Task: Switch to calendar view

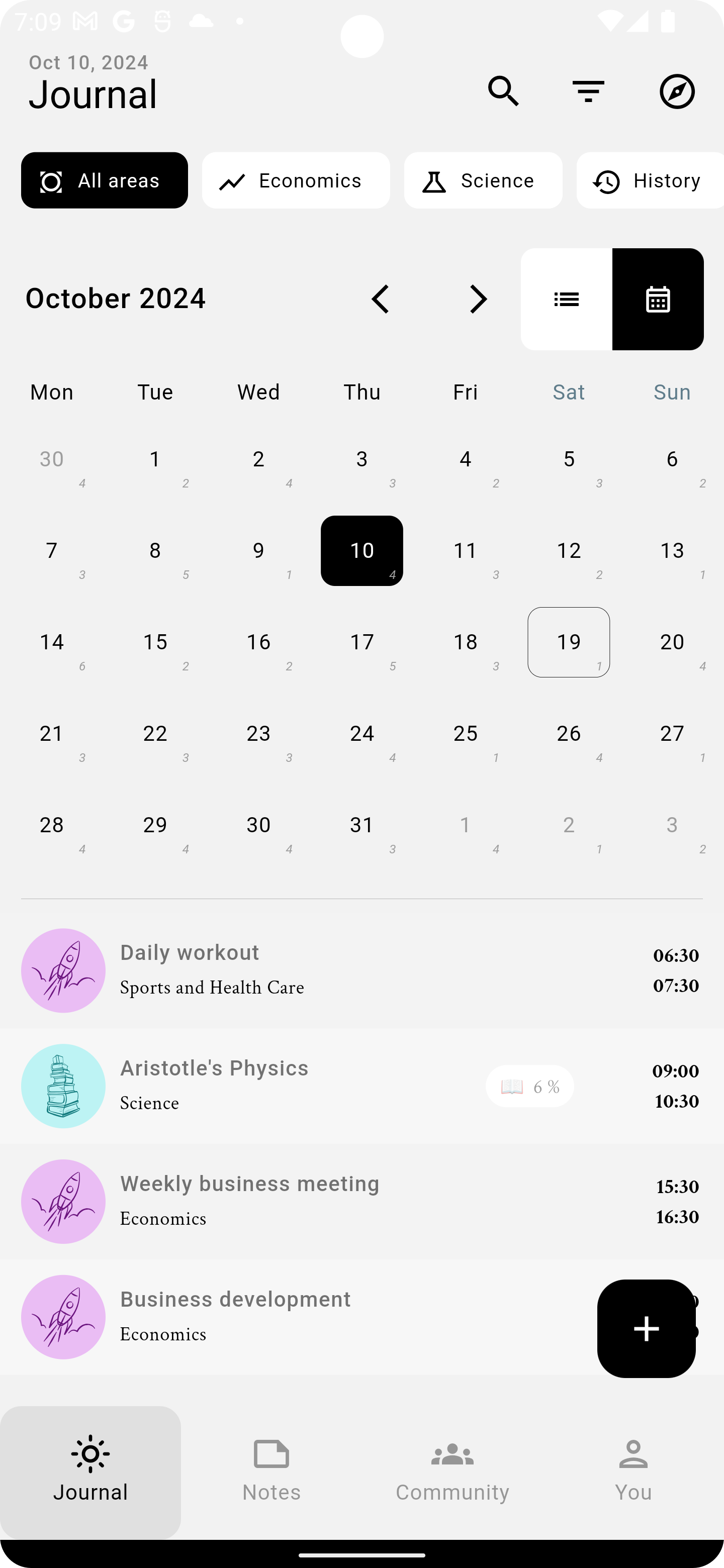Action: pos(658,299)
